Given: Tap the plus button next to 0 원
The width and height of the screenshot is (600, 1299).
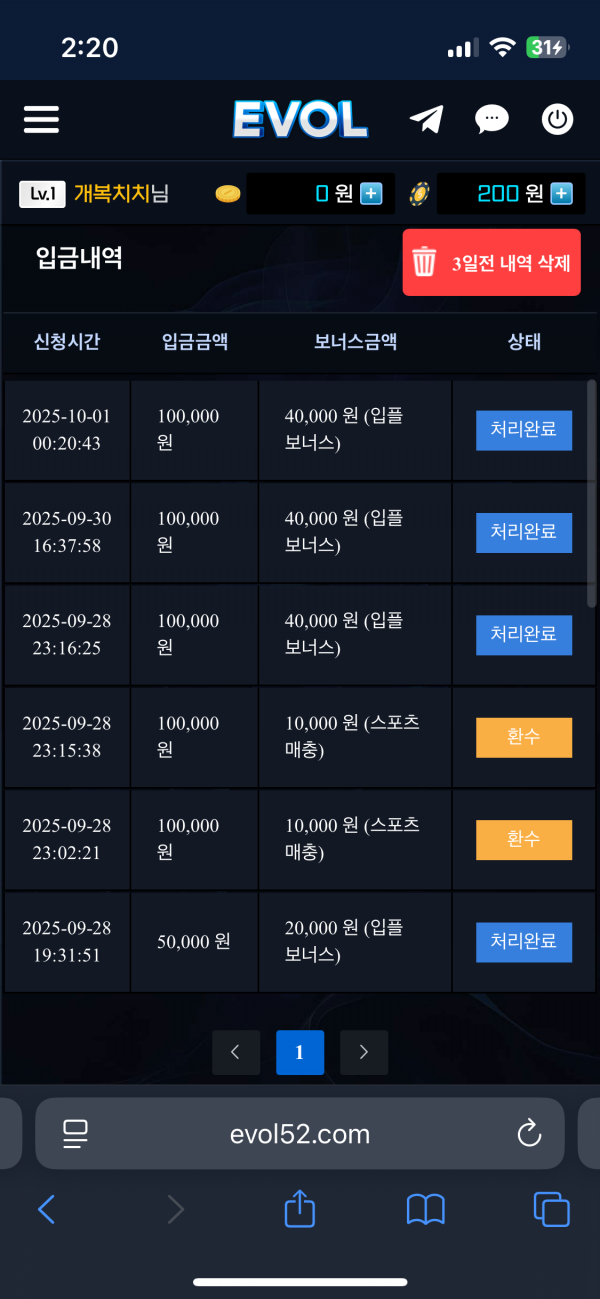Looking at the screenshot, I should click(371, 194).
